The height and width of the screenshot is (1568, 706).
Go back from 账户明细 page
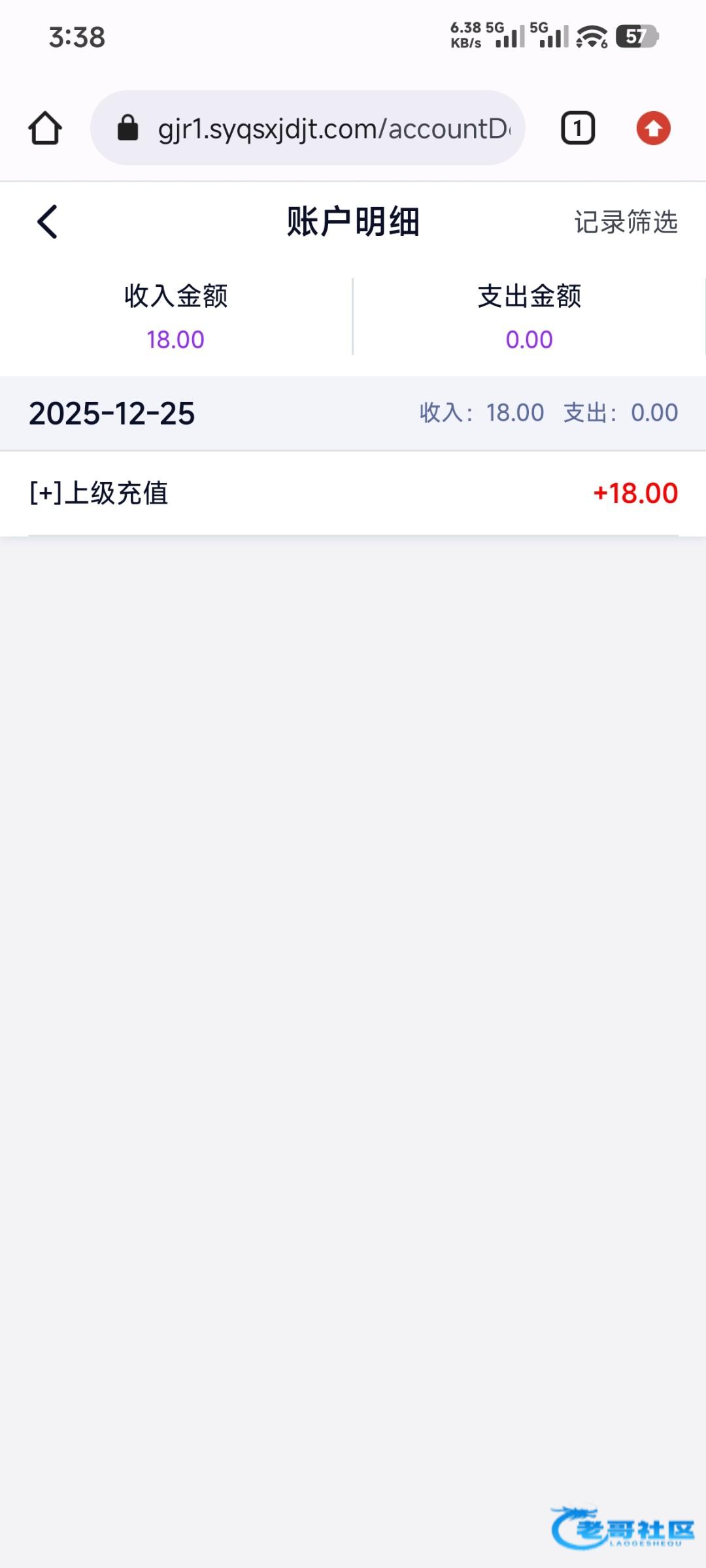[x=47, y=222]
